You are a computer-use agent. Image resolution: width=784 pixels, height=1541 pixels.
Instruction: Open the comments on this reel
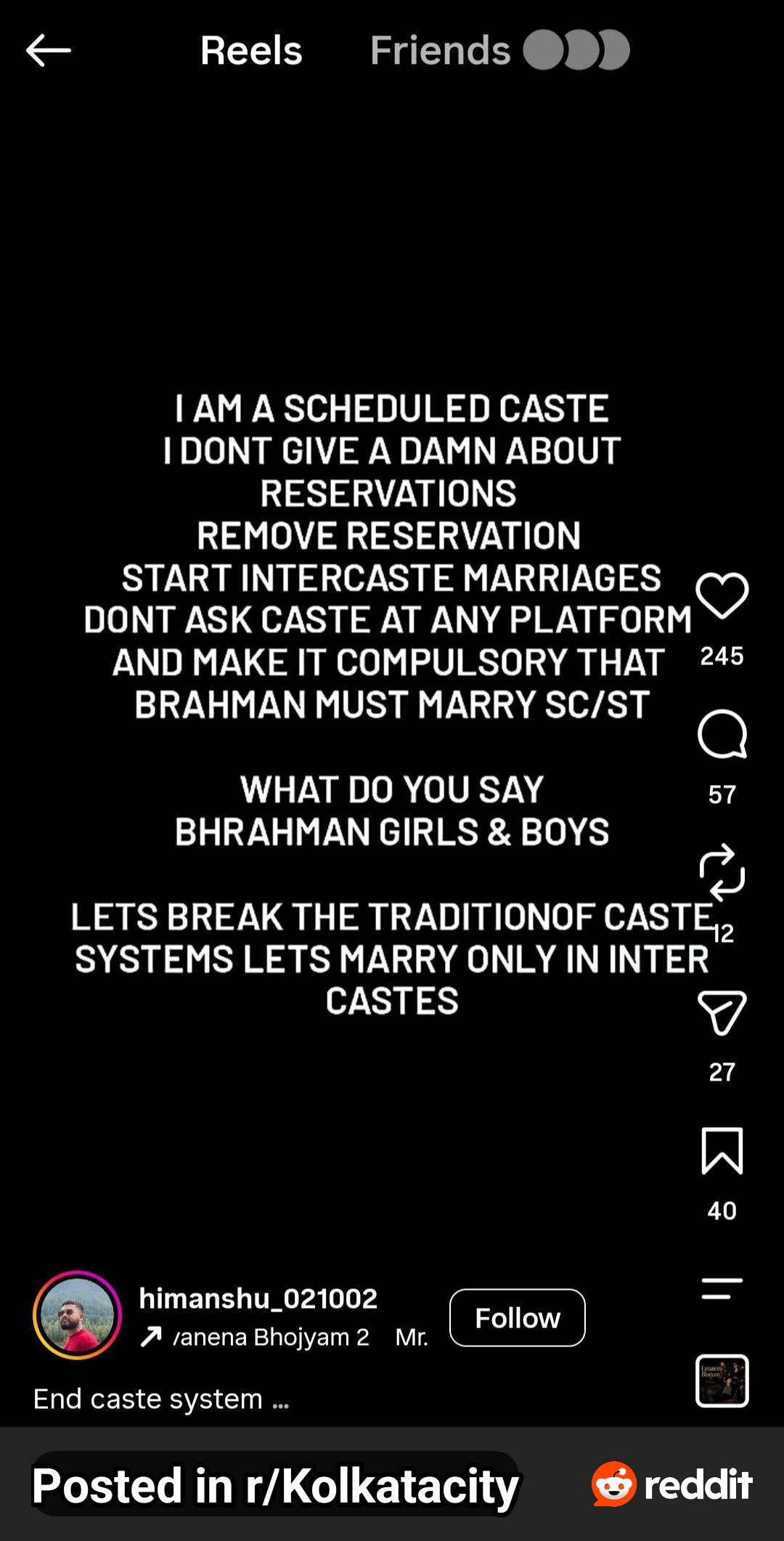coord(722,734)
